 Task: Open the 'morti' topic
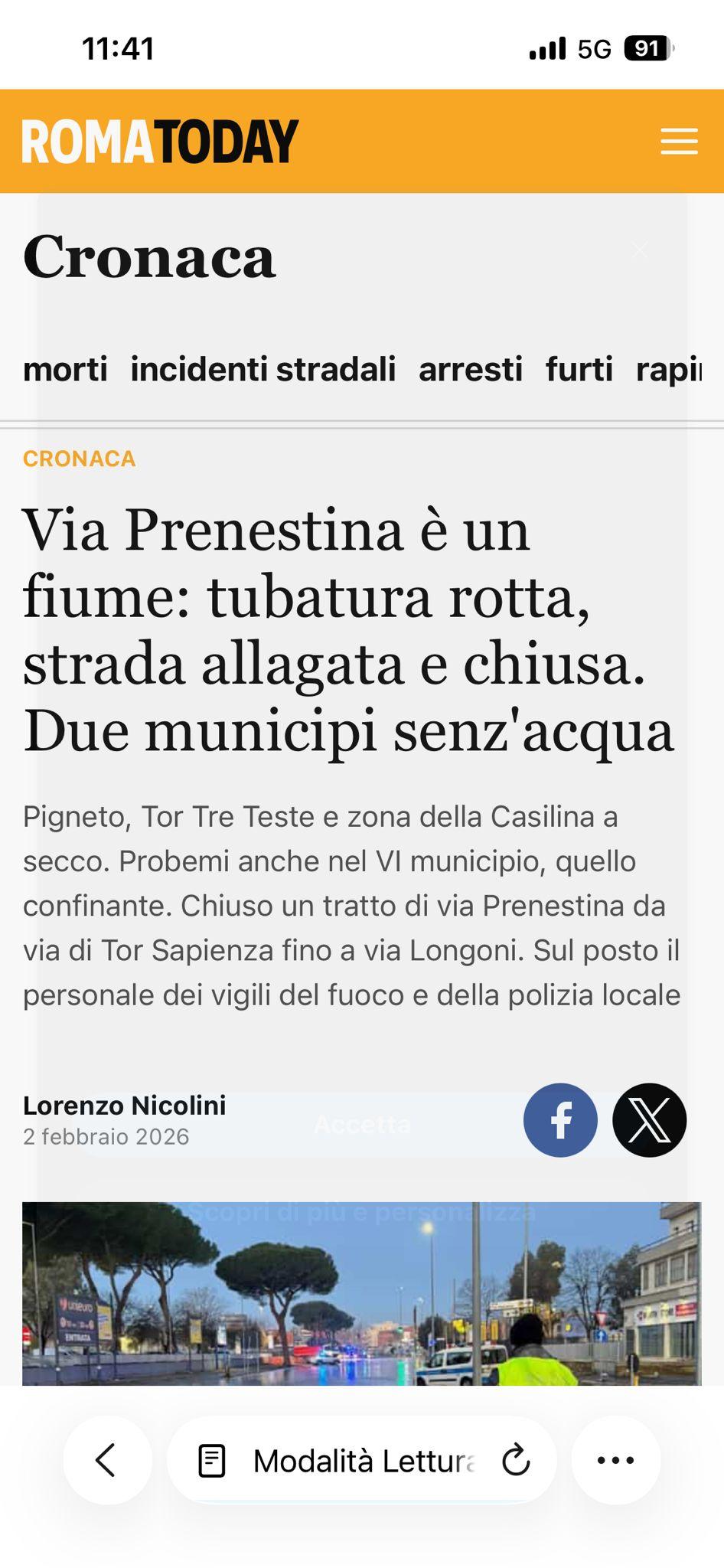[65, 369]
